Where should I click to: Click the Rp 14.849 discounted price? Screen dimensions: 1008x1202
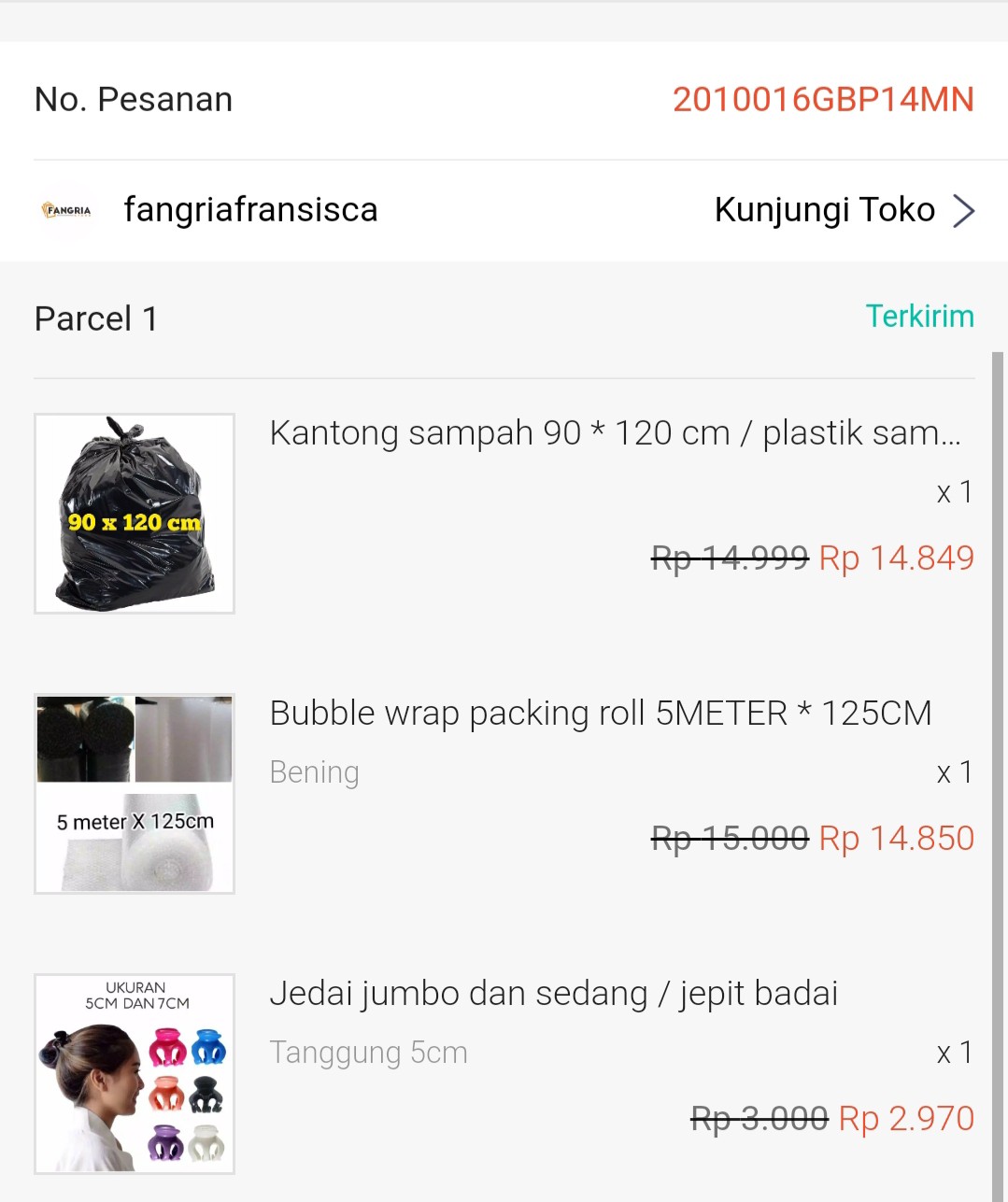tap(895, 558)
